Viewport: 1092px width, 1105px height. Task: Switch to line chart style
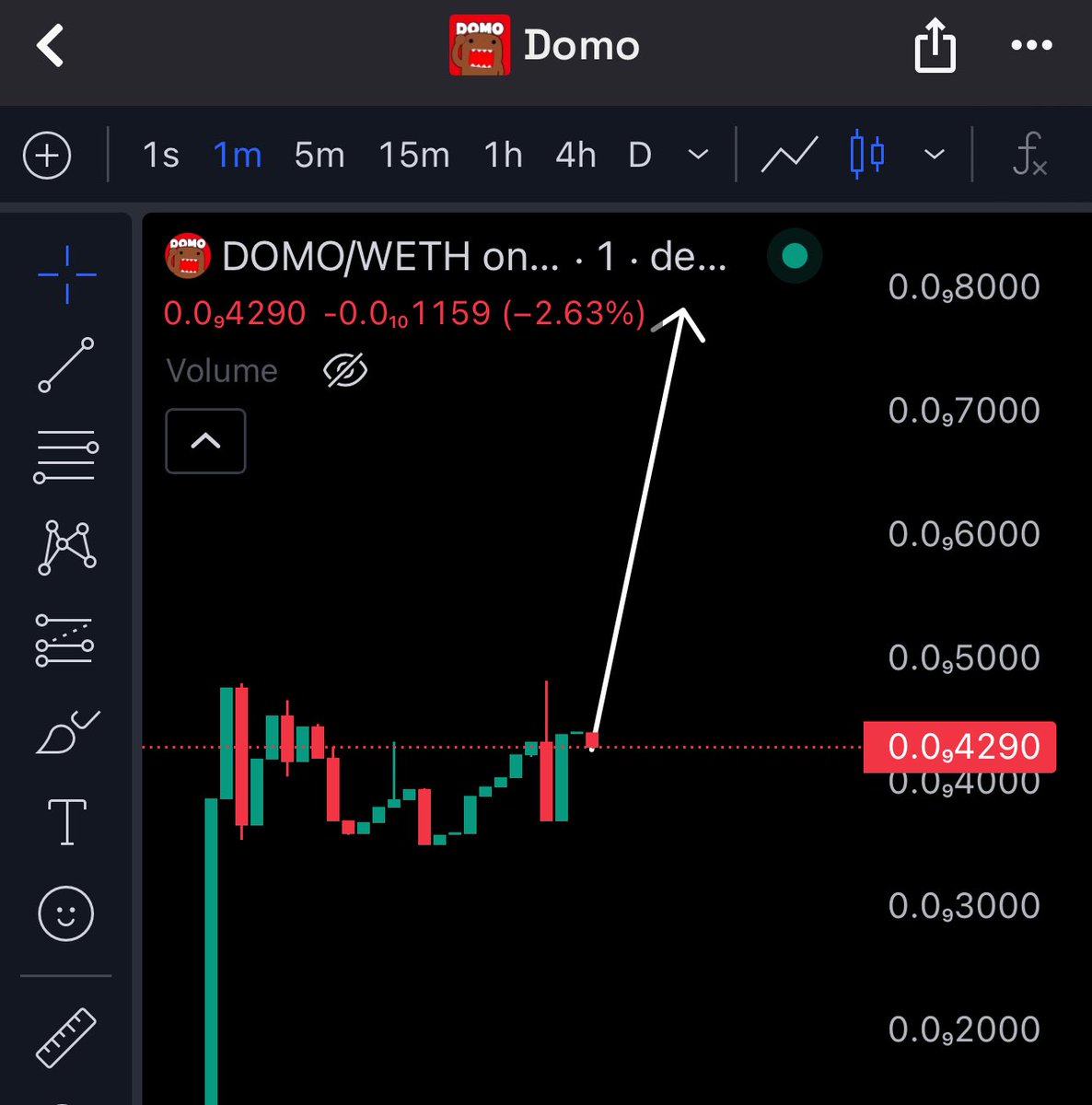789,155
